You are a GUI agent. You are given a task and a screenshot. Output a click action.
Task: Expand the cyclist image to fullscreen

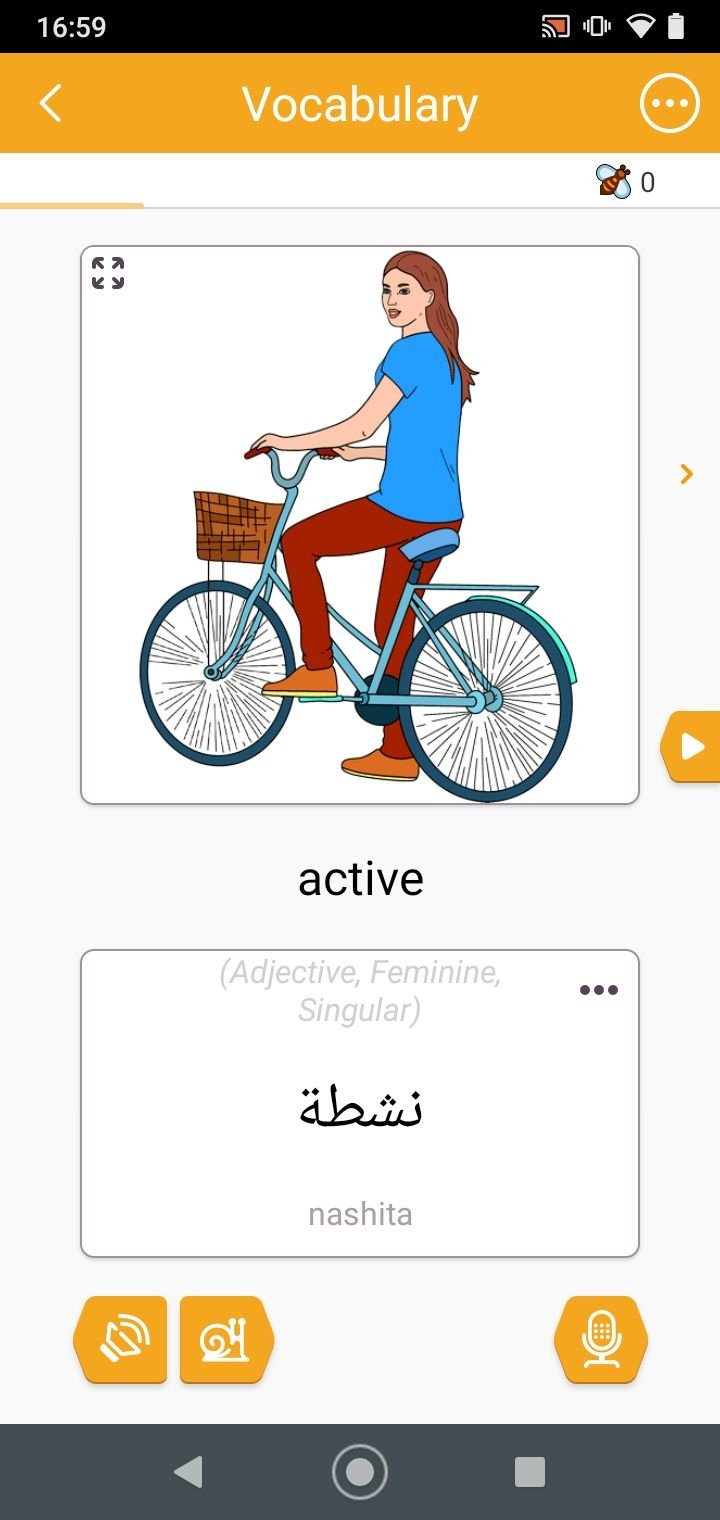point(108,273)
